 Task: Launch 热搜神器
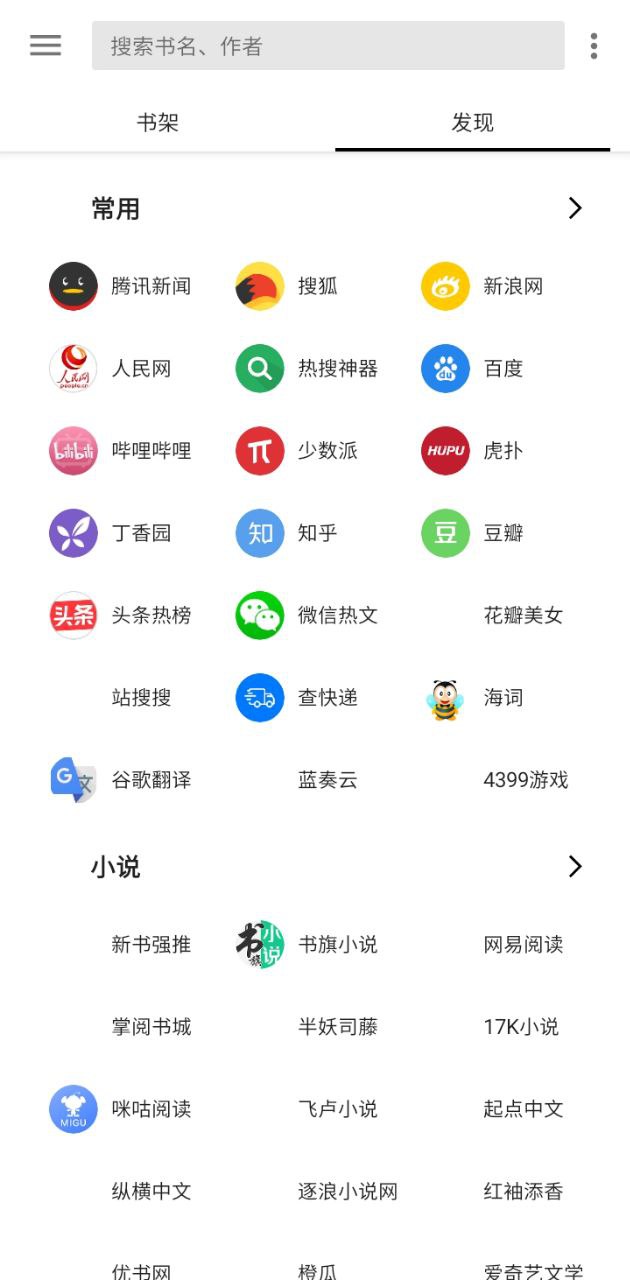pyautogui.click(x=308, y=369)
